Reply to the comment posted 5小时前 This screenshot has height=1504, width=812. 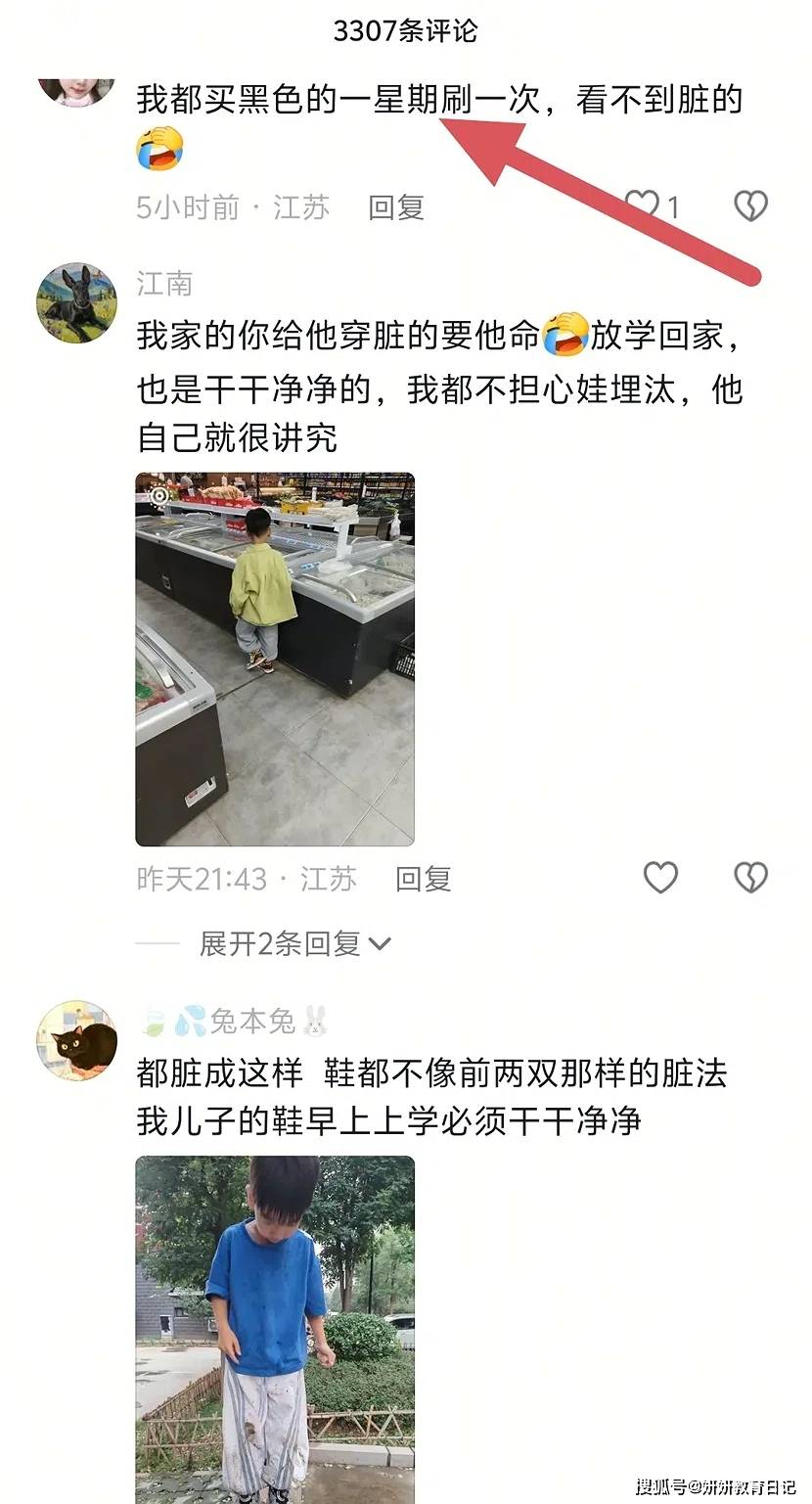[x=396, y=207]
